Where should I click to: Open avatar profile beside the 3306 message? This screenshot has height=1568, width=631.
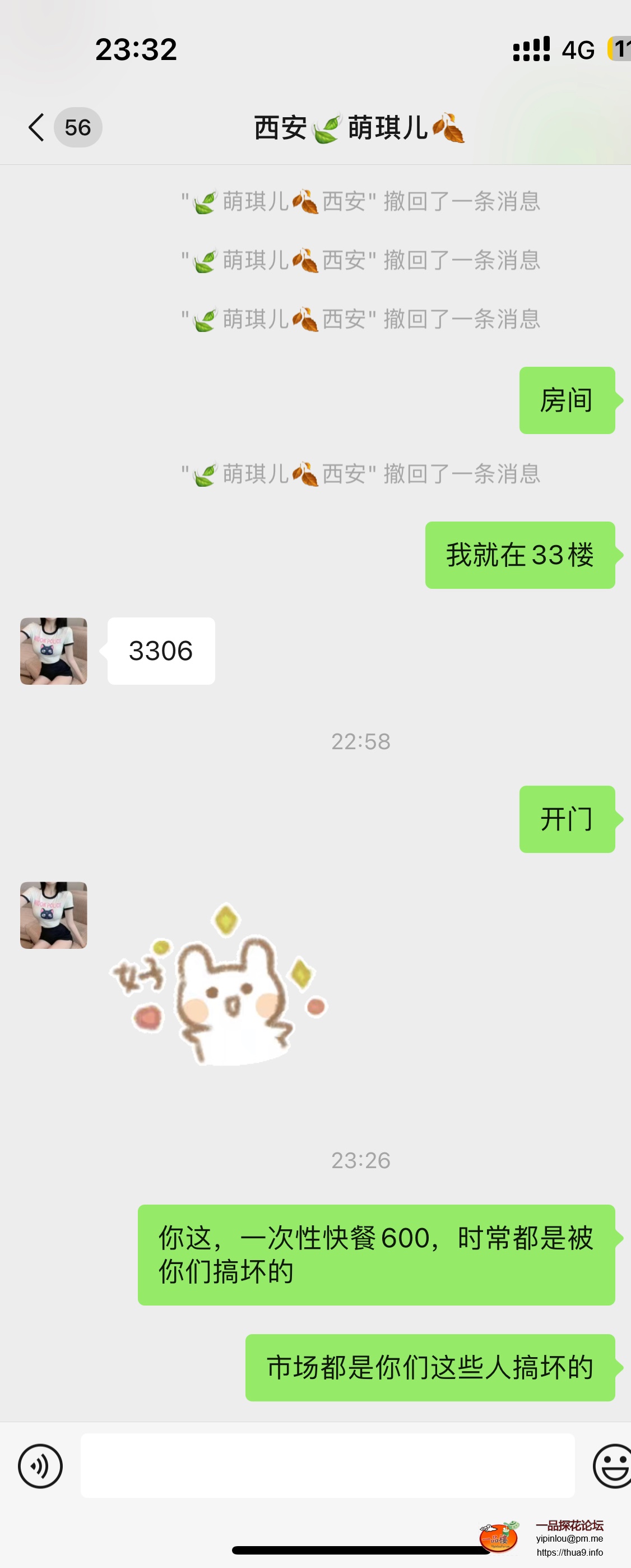[54, 651]
